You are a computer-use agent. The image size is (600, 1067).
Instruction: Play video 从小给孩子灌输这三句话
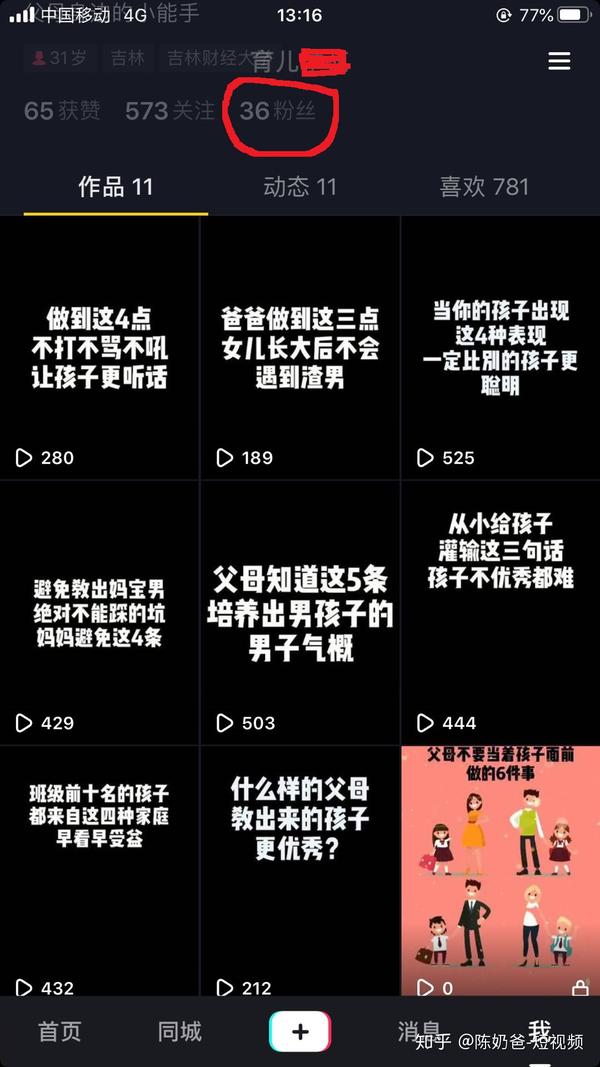click(501, 612)
